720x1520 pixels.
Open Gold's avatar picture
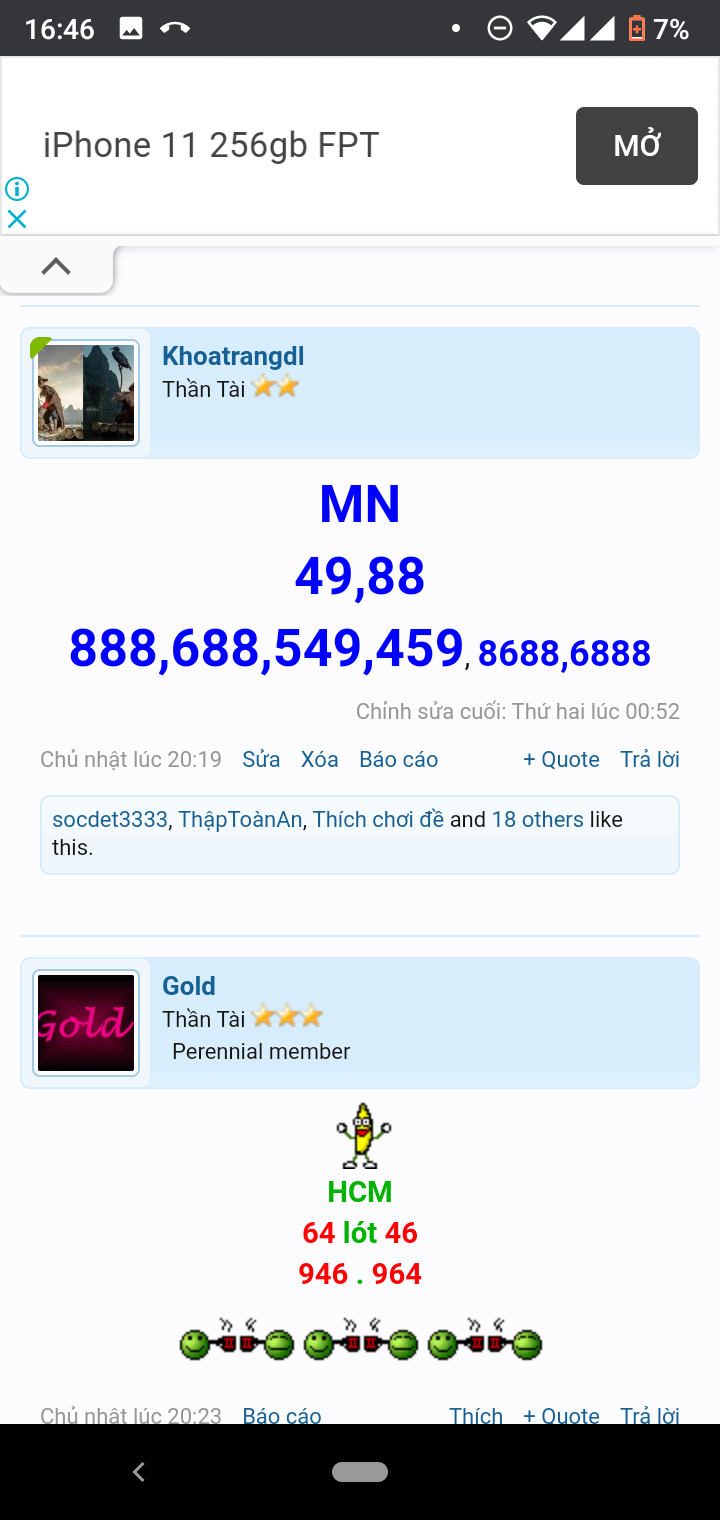tap(86, 1023)
